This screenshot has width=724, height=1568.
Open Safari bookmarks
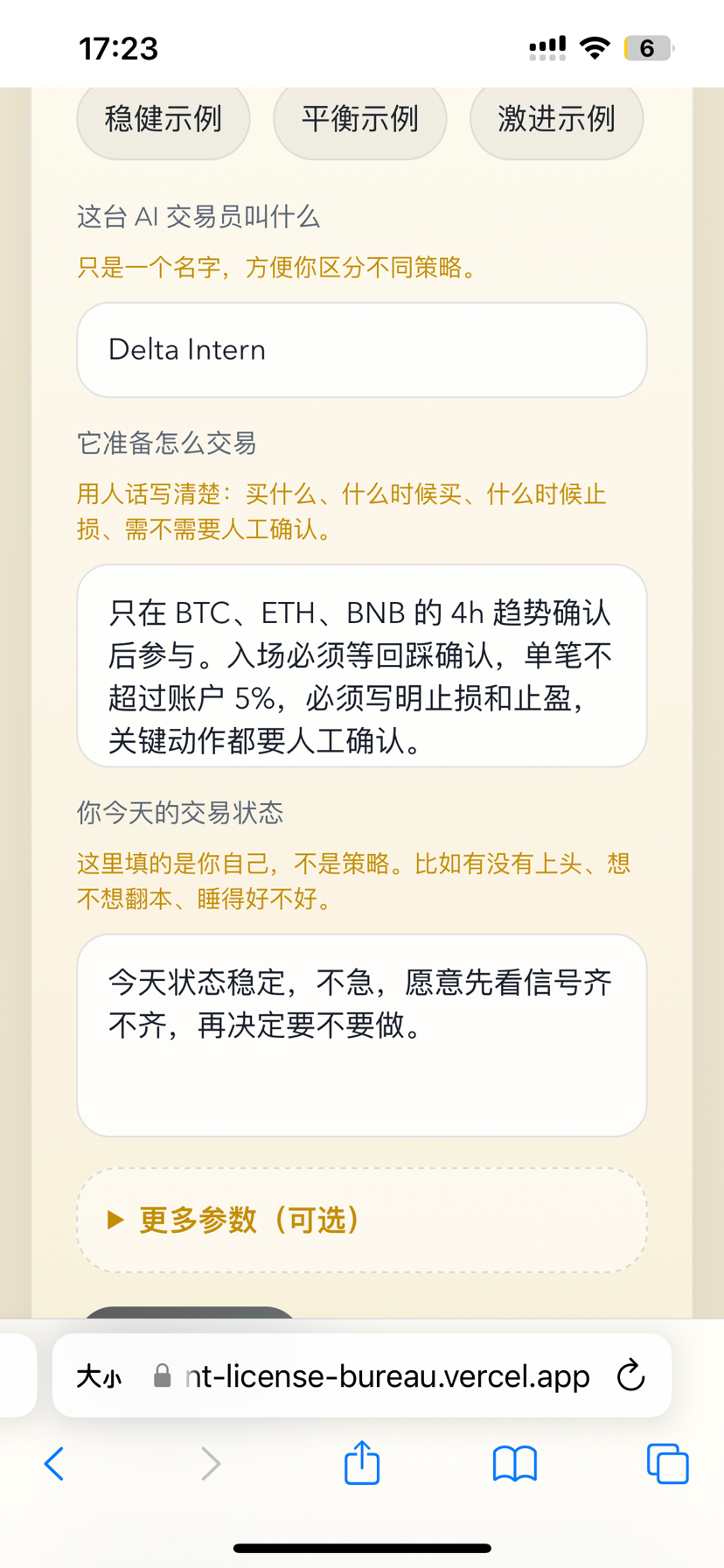(515, 1463)
